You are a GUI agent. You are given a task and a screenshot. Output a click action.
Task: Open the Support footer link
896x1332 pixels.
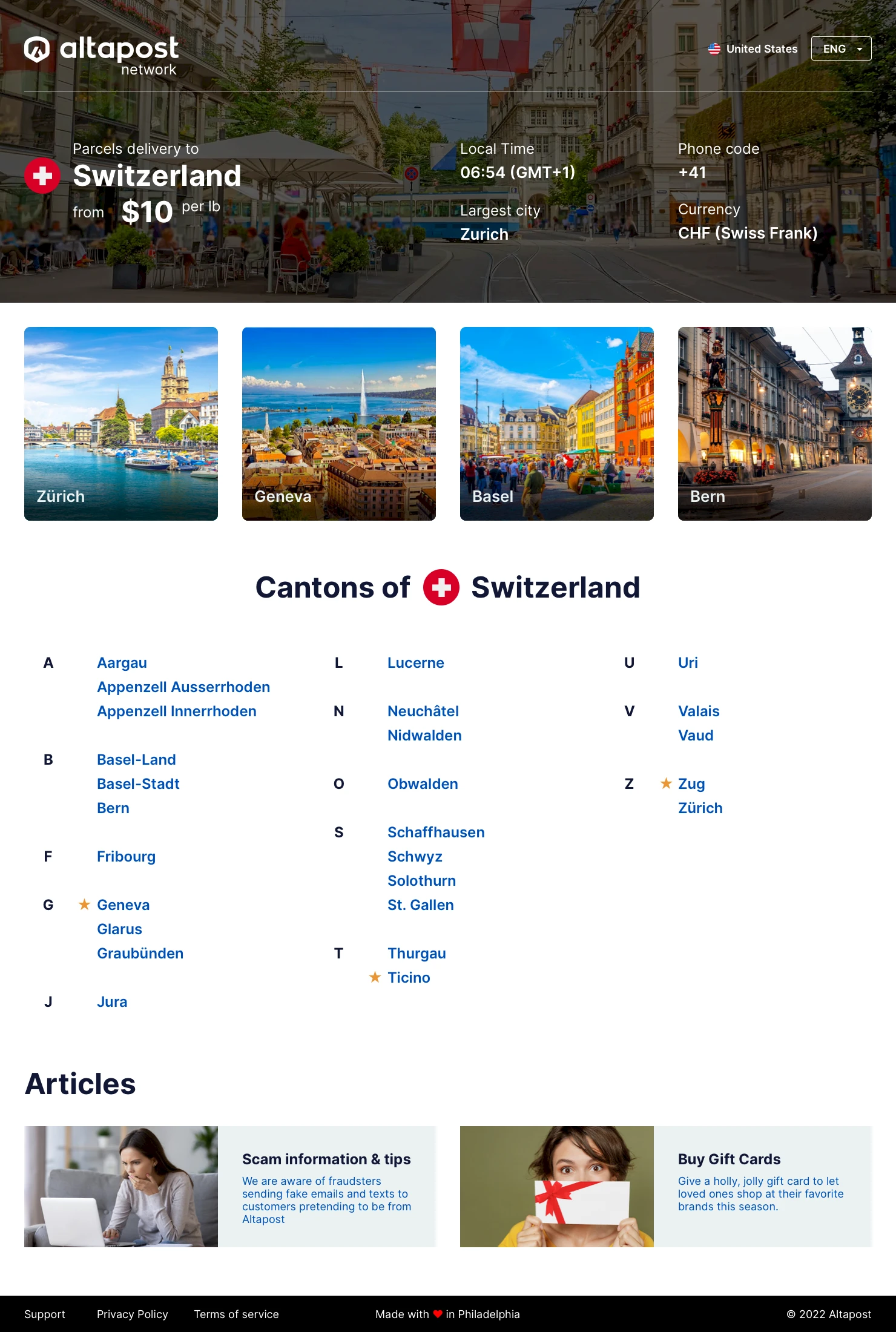coord(45,1314)
